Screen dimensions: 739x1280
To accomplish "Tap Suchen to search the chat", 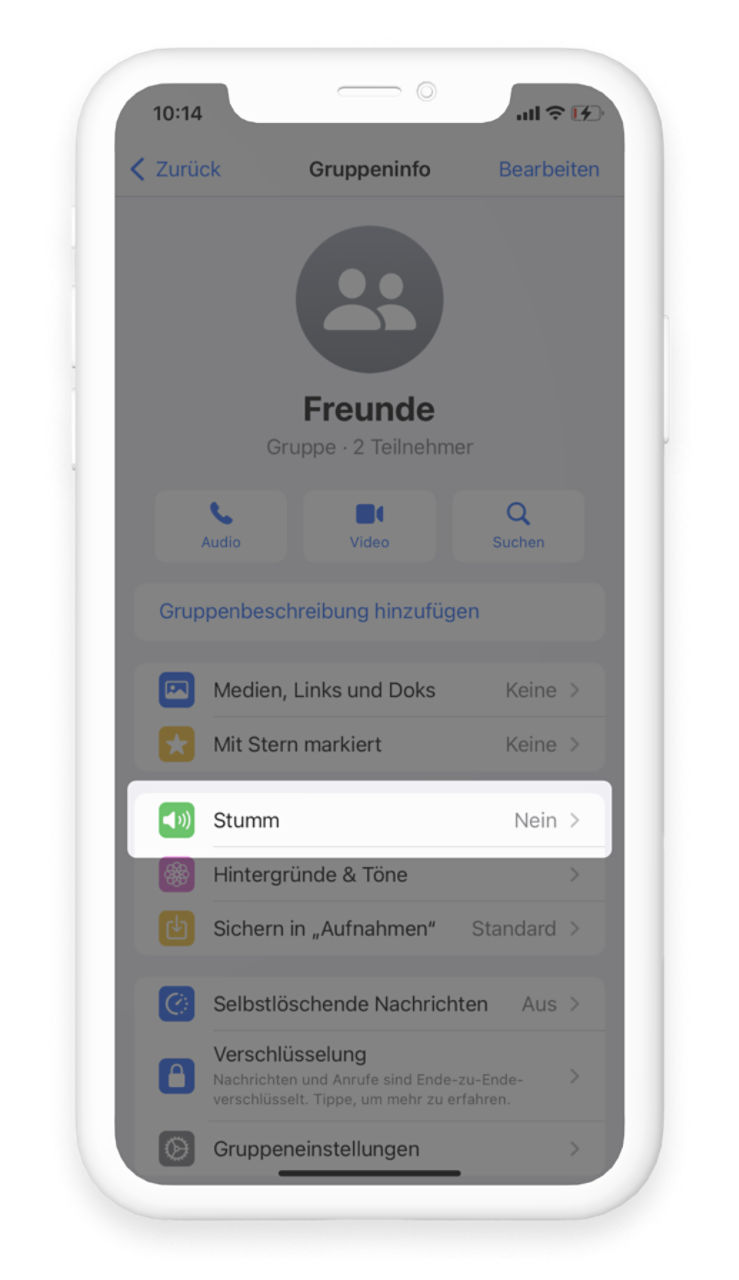I will coord(518,525).
